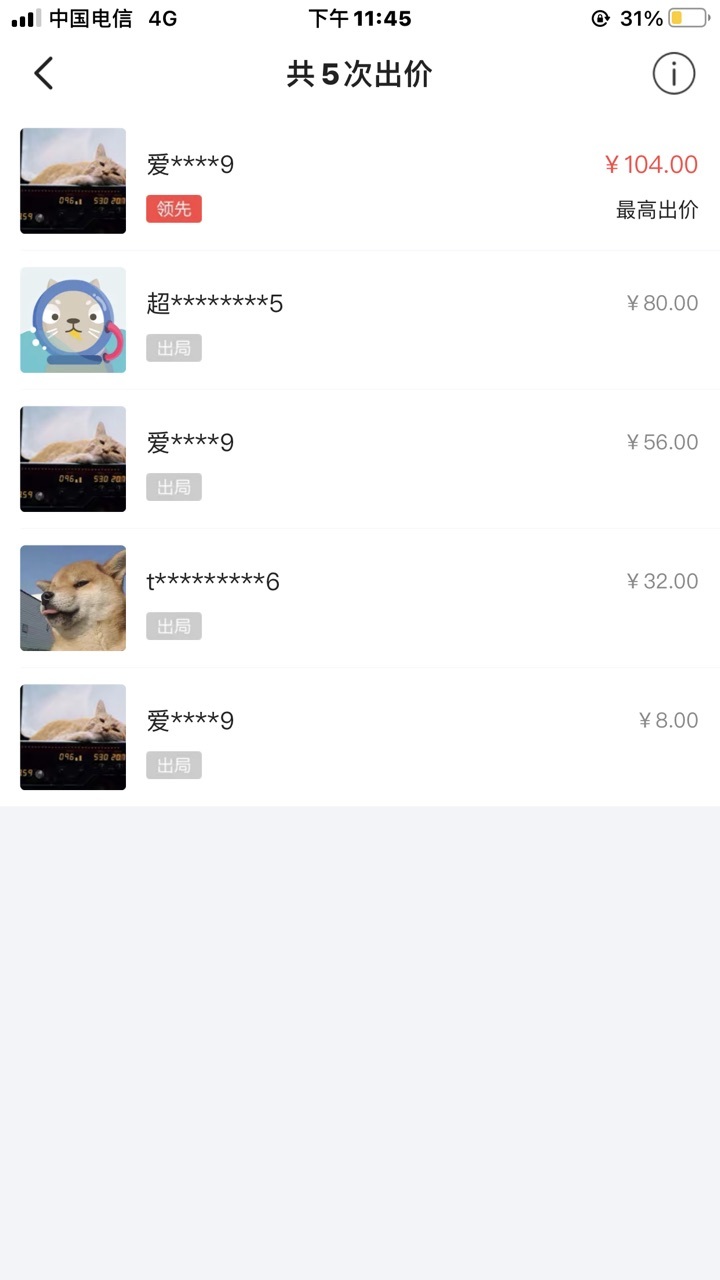Tap the cellular signal indicator
Viewport: 720px width, 1280px height.
pos(25,17)
